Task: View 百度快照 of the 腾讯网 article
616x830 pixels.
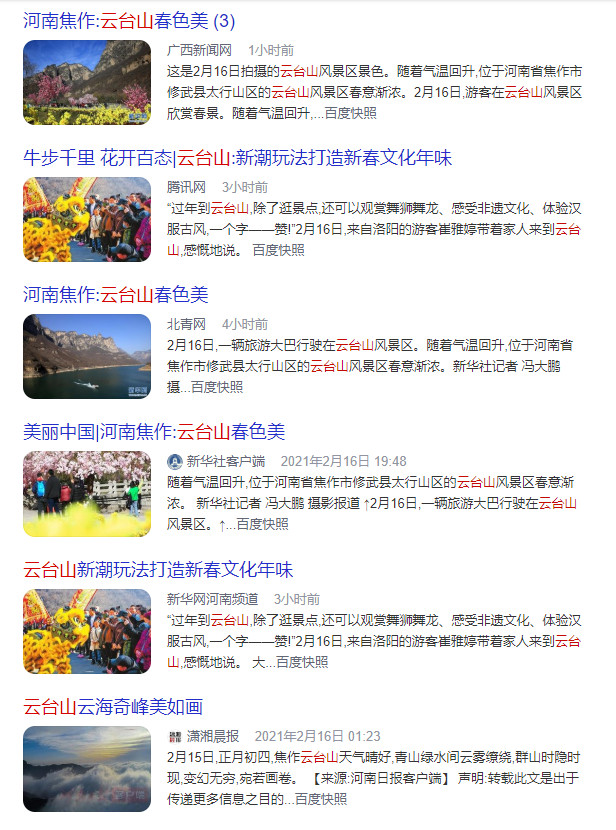Action: tap(278, 250)
